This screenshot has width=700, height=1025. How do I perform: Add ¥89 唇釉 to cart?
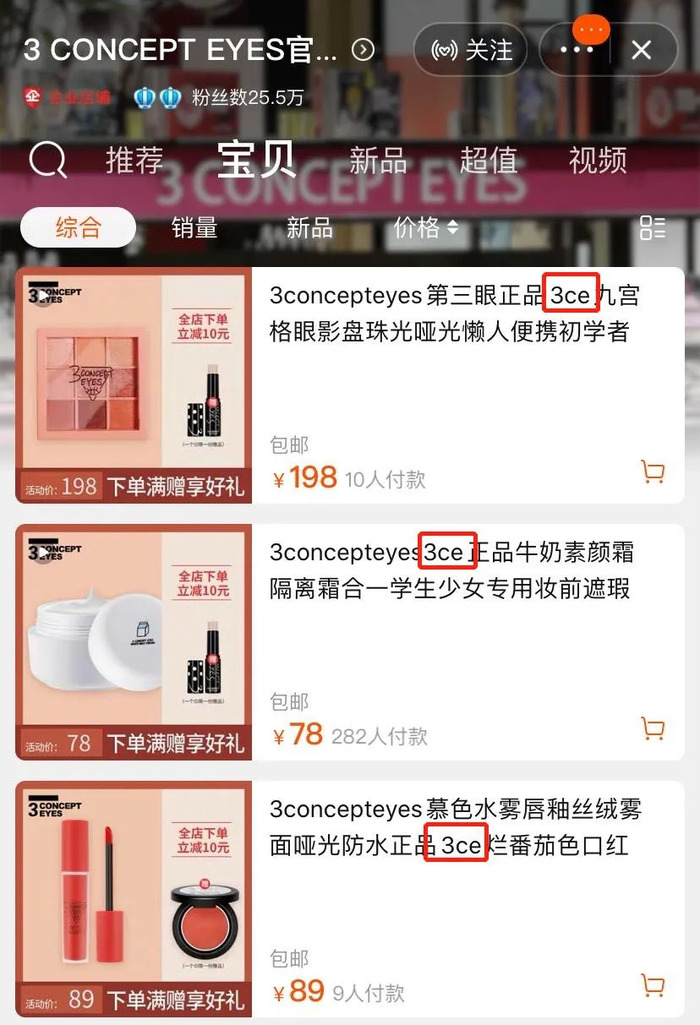(653, 986)
